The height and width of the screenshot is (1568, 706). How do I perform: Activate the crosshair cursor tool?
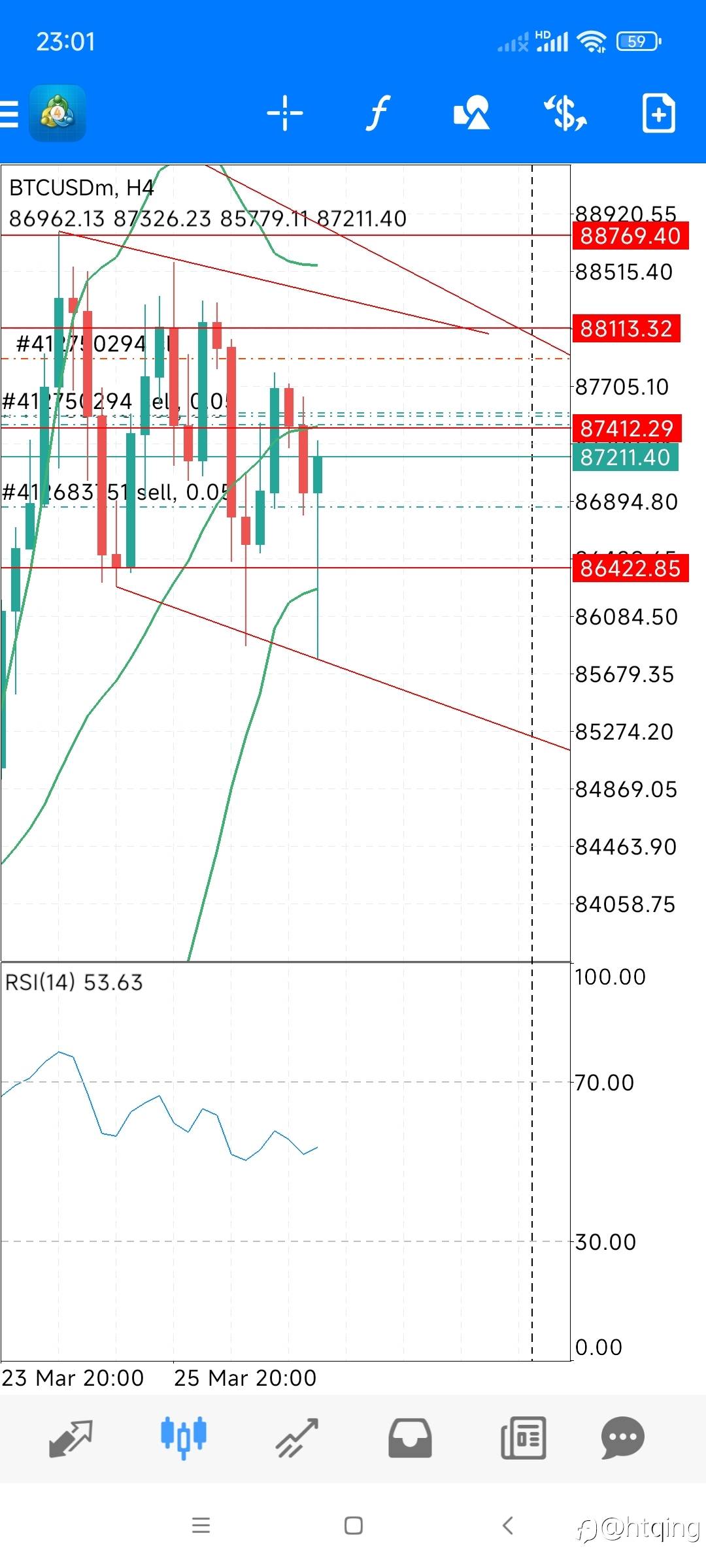(x=285, y=113)
